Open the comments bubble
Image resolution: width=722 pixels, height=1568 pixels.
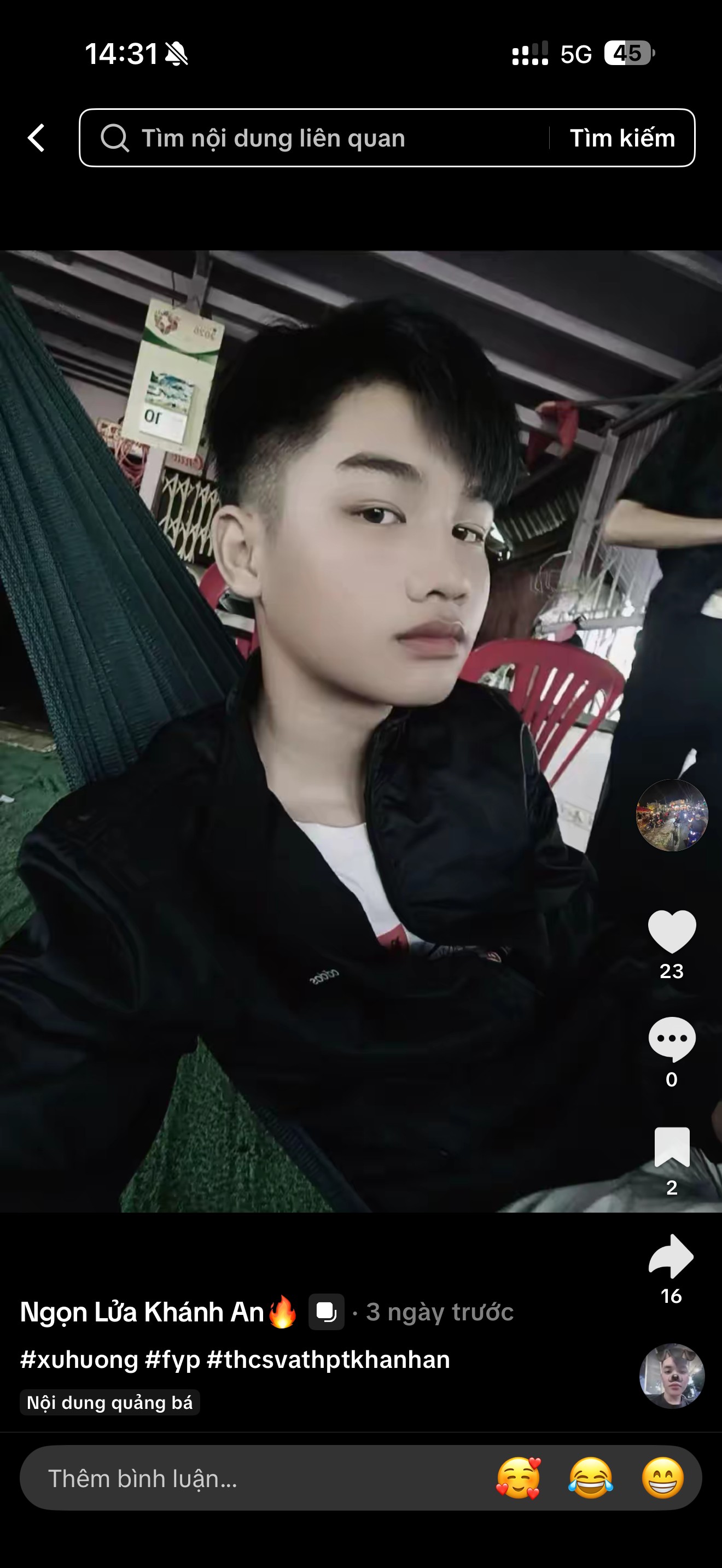tap(672, 1038)
